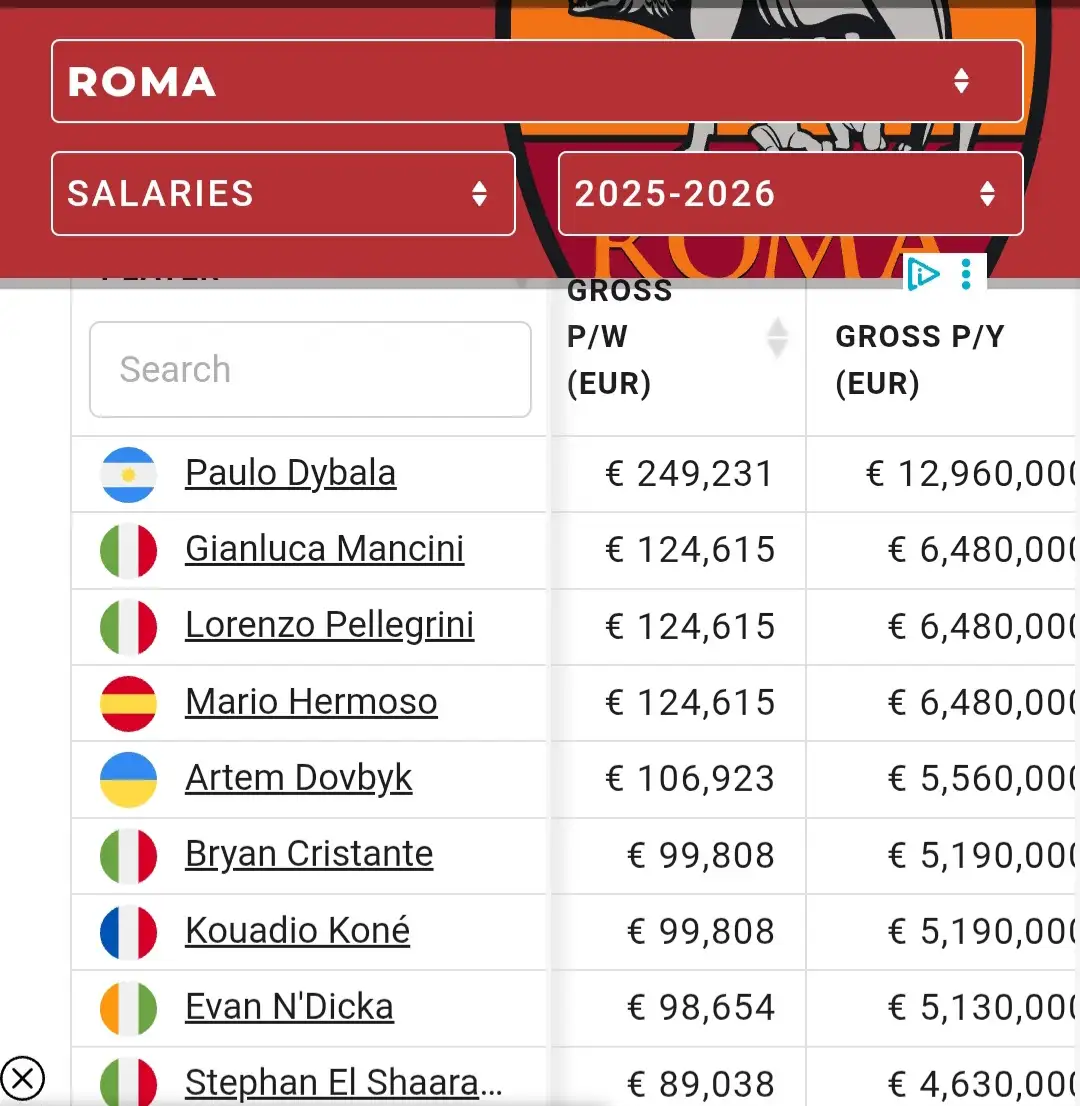Open the ad options menu

point(966,274)
